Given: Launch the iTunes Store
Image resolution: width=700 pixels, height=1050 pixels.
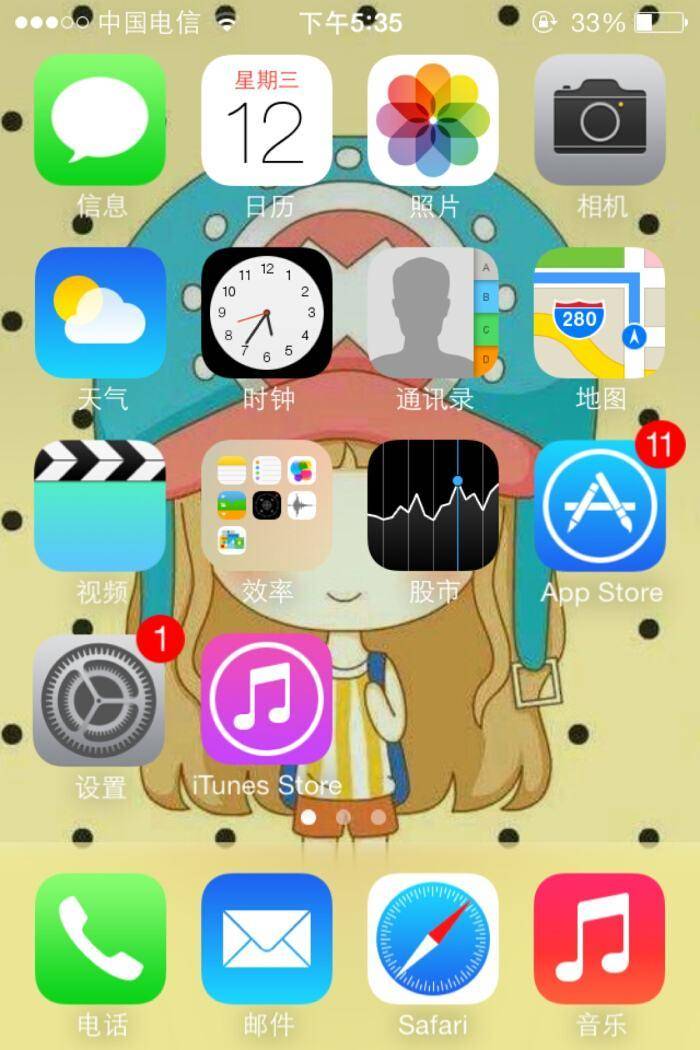Looking at the screenshot, I should [267, 699].
